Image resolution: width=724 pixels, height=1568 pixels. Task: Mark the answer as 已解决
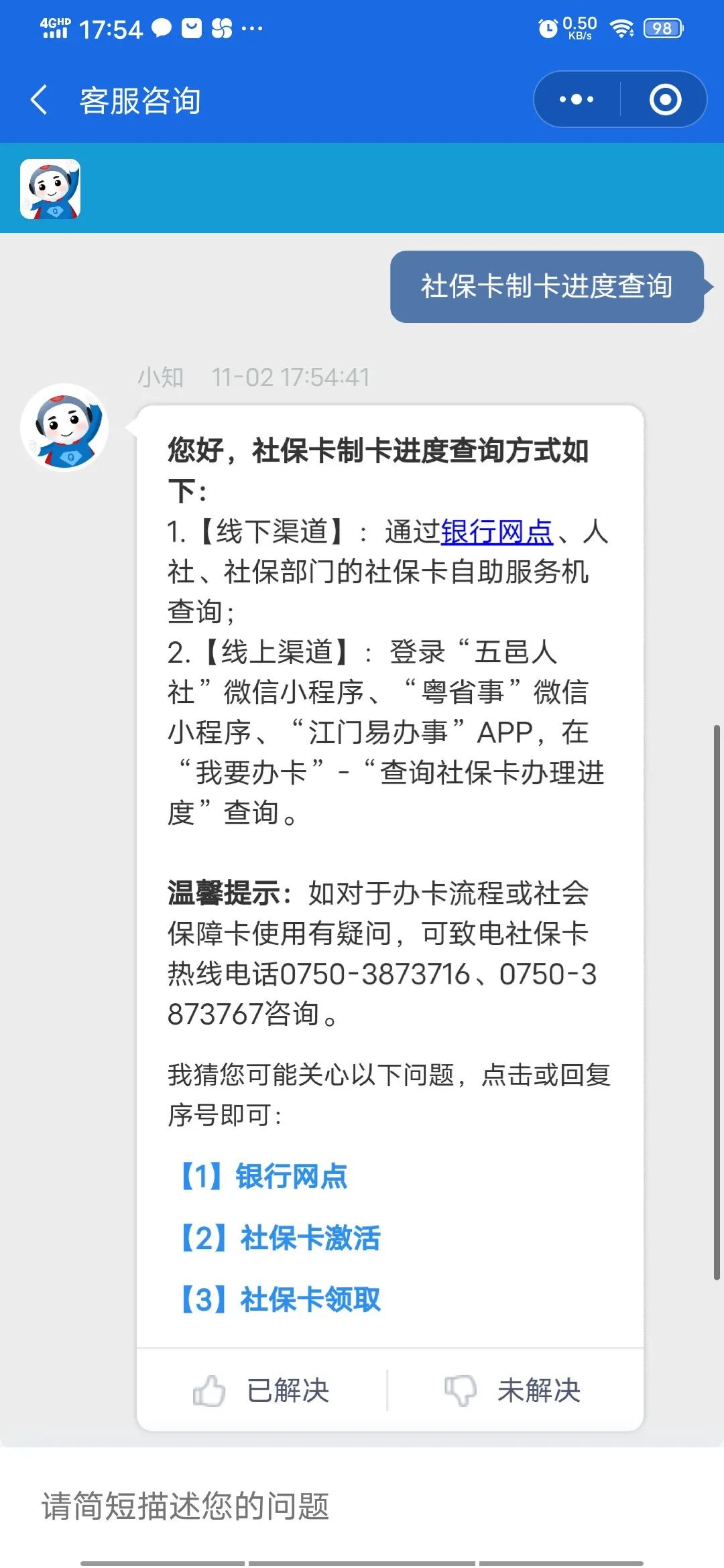click(x=261, y=1390)
